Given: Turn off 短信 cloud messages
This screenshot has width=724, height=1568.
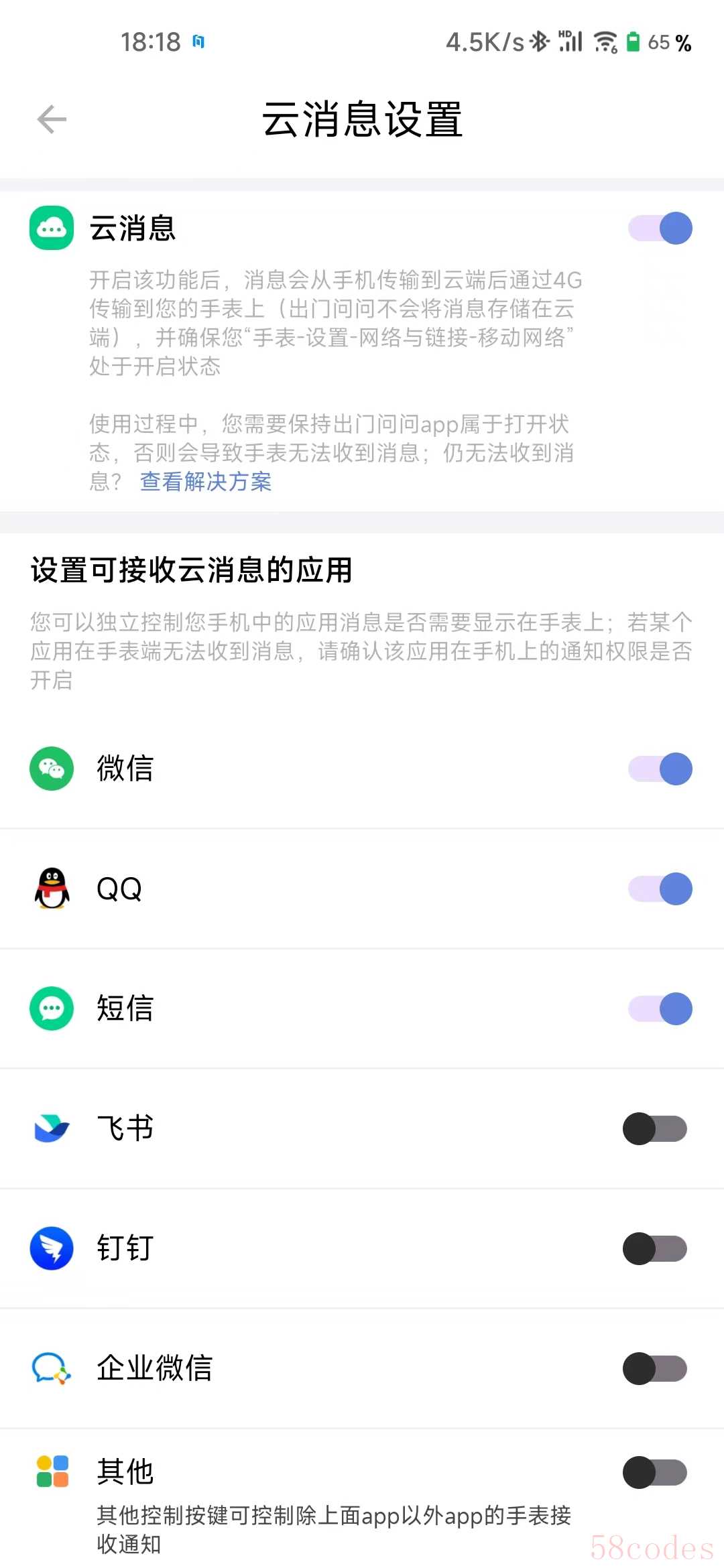Looking at the screenshot, I should coord(660,1008).
